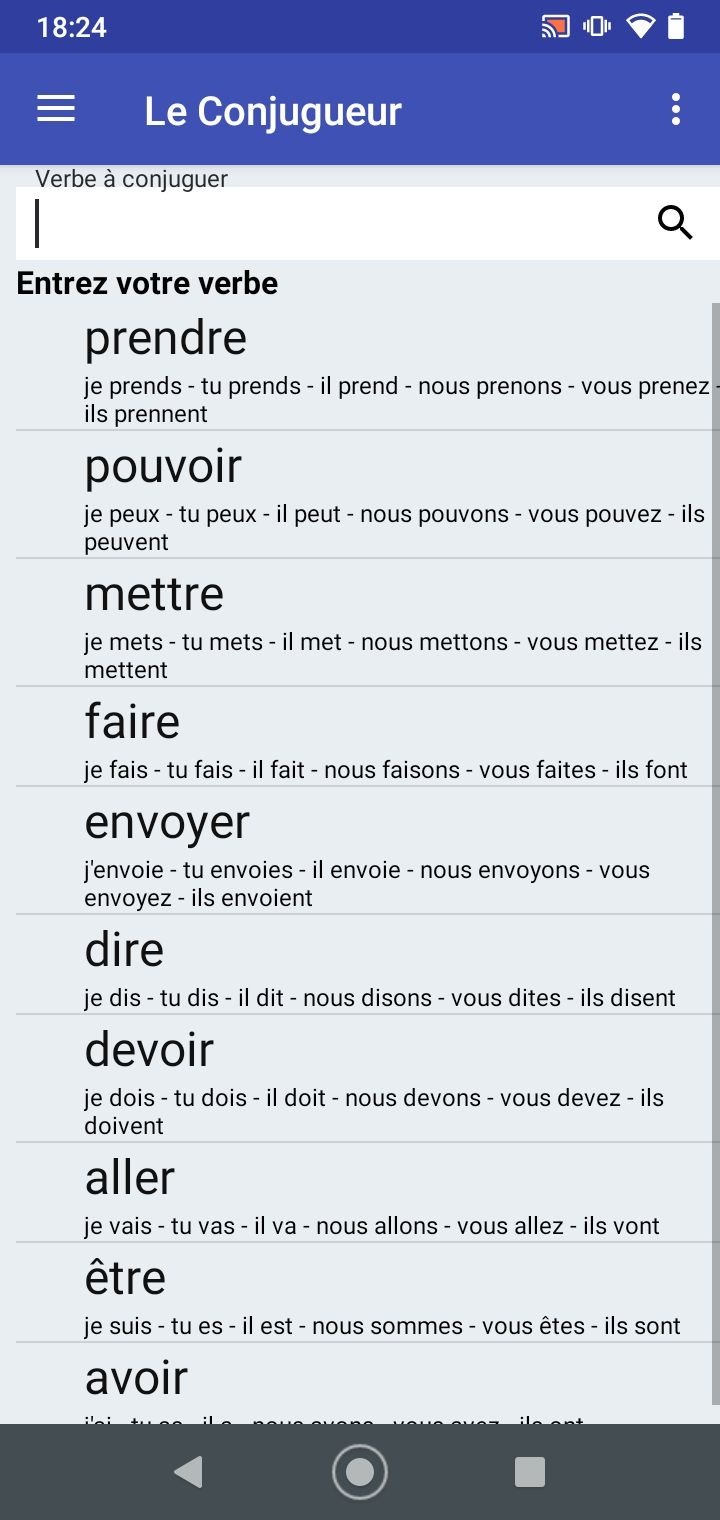Open the three-dot overflow menu

[676, 109]
